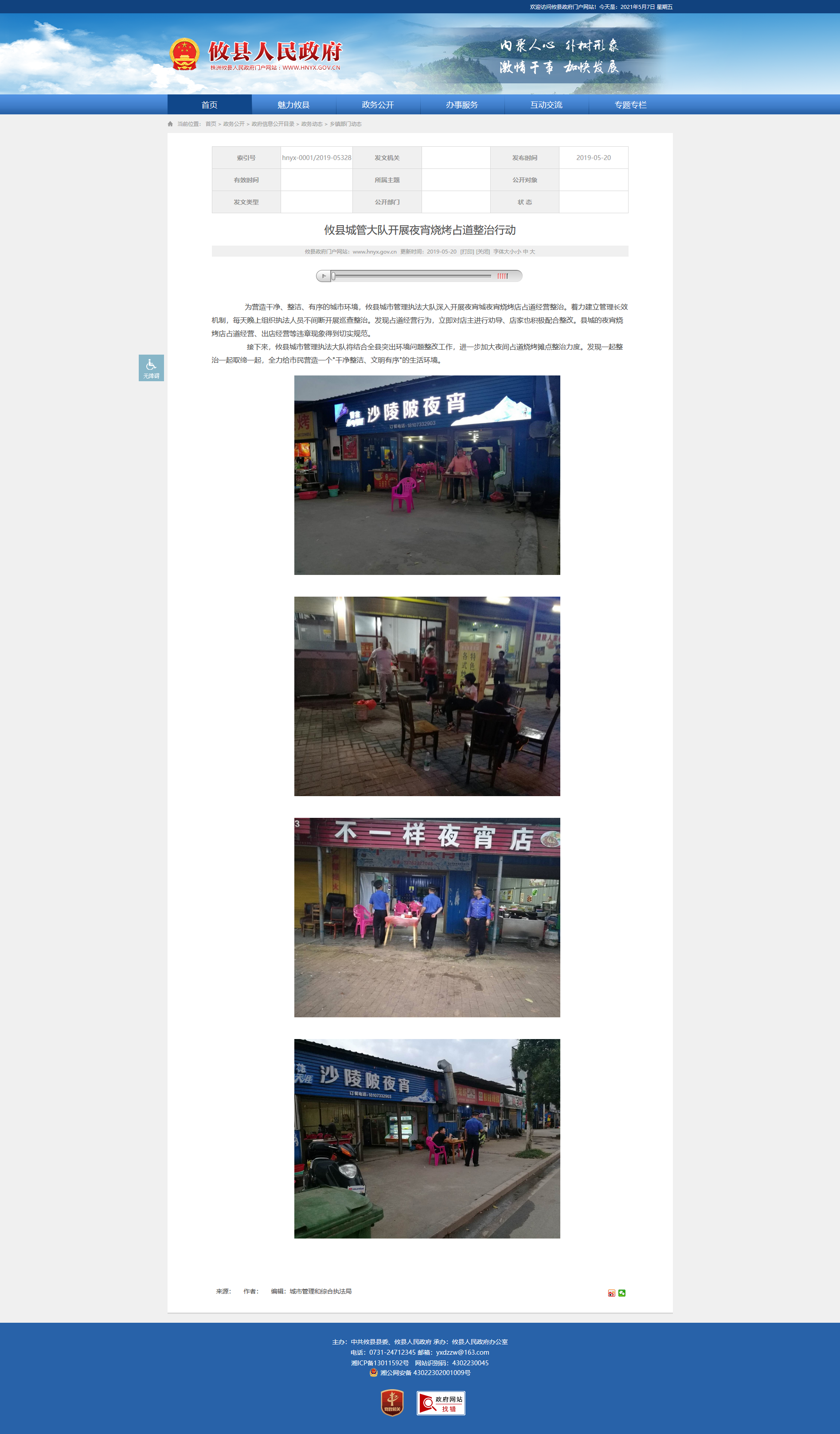The width and height of the screenshot is (840, 1434).
Task: Open 乡镇部门动态 breadcrumb link
Action: [x=345, y=124]
